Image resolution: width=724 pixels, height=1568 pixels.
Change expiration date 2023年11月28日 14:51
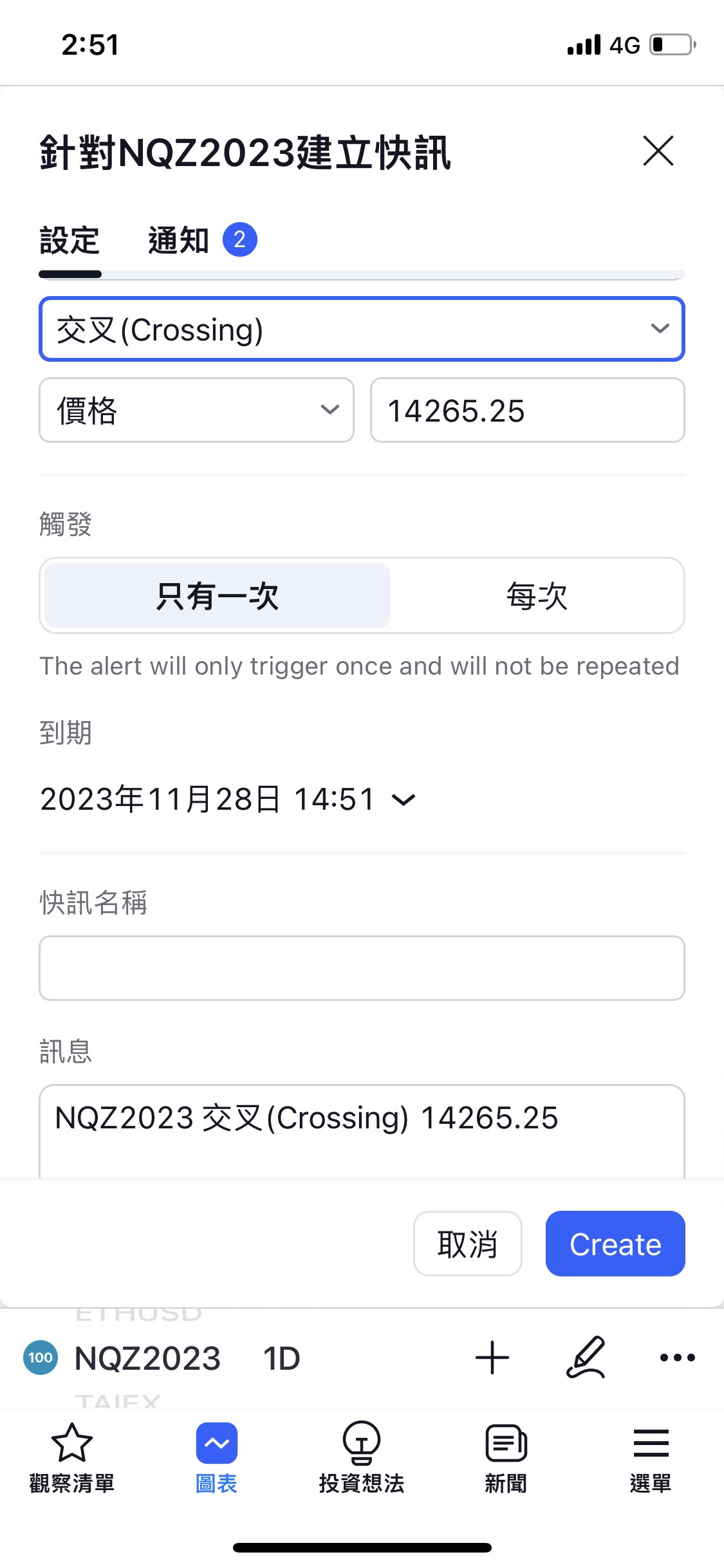pyautogui.click(x=227, y=799)
